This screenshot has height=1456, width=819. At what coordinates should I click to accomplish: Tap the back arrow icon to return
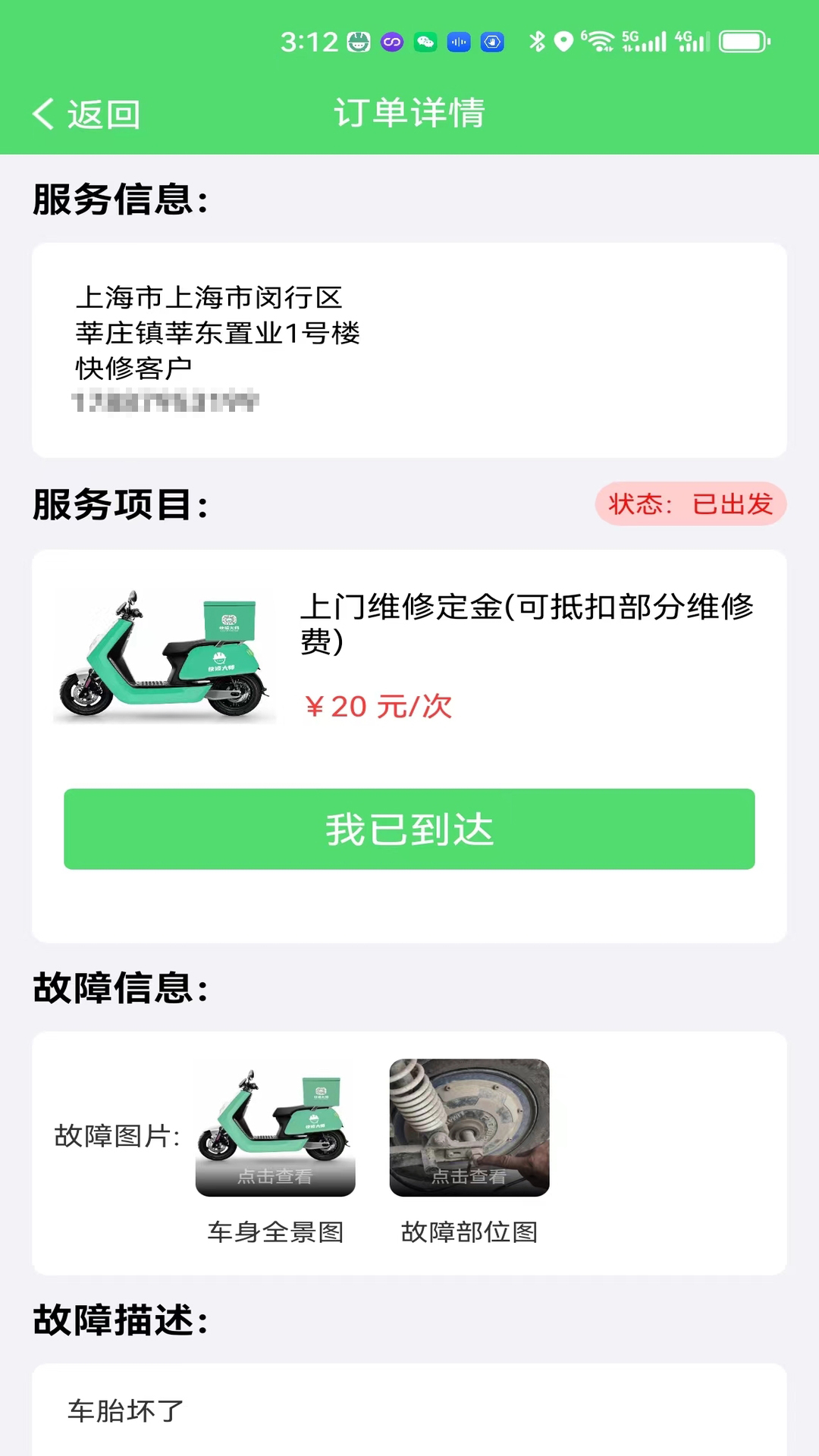43,114
